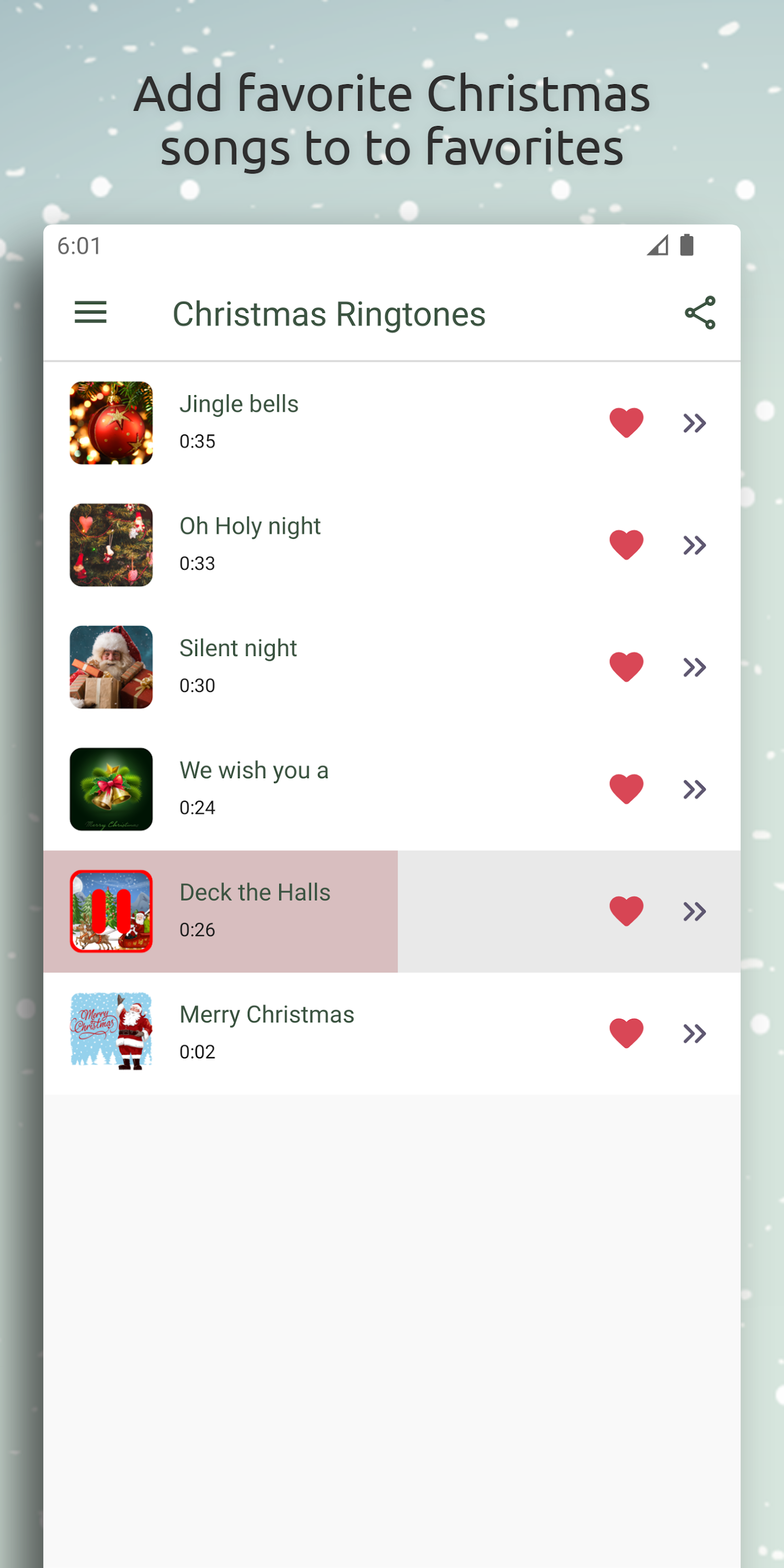Open more actions for We wish you a

pyautogui.click(x=694, y=788)
